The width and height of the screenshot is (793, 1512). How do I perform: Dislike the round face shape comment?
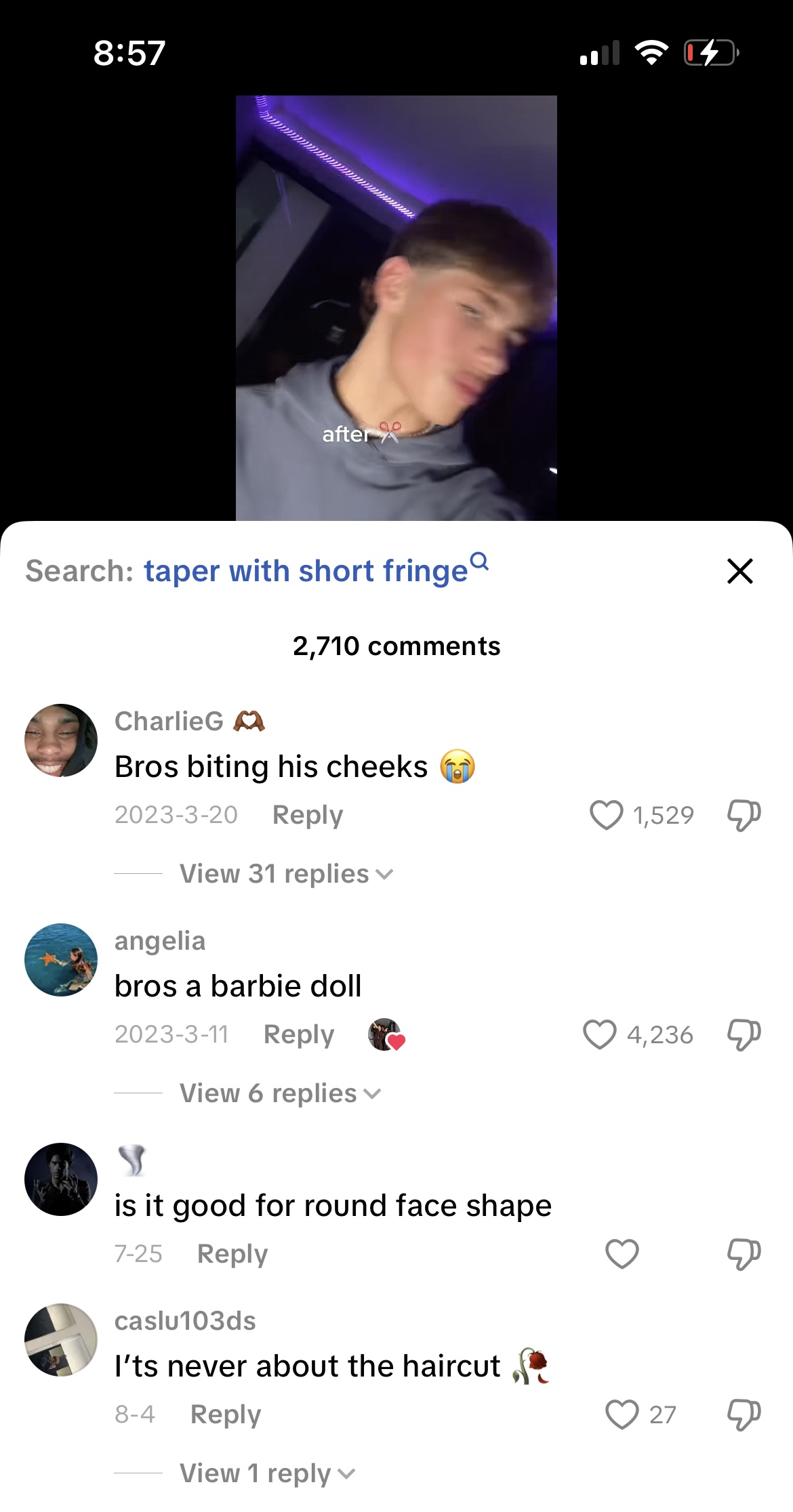[744, 1253]
